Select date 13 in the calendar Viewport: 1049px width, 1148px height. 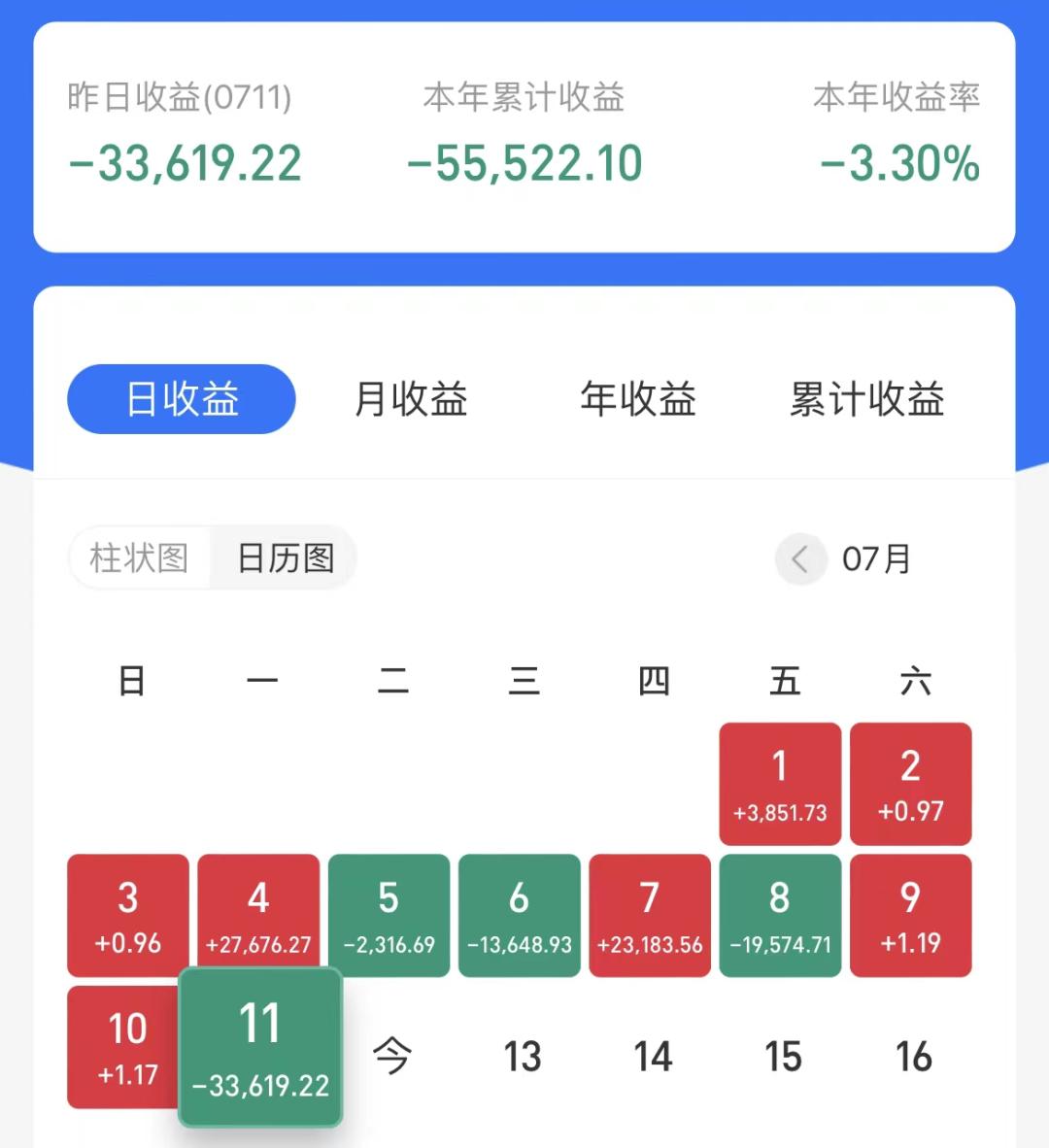[x=524, y=1057]
